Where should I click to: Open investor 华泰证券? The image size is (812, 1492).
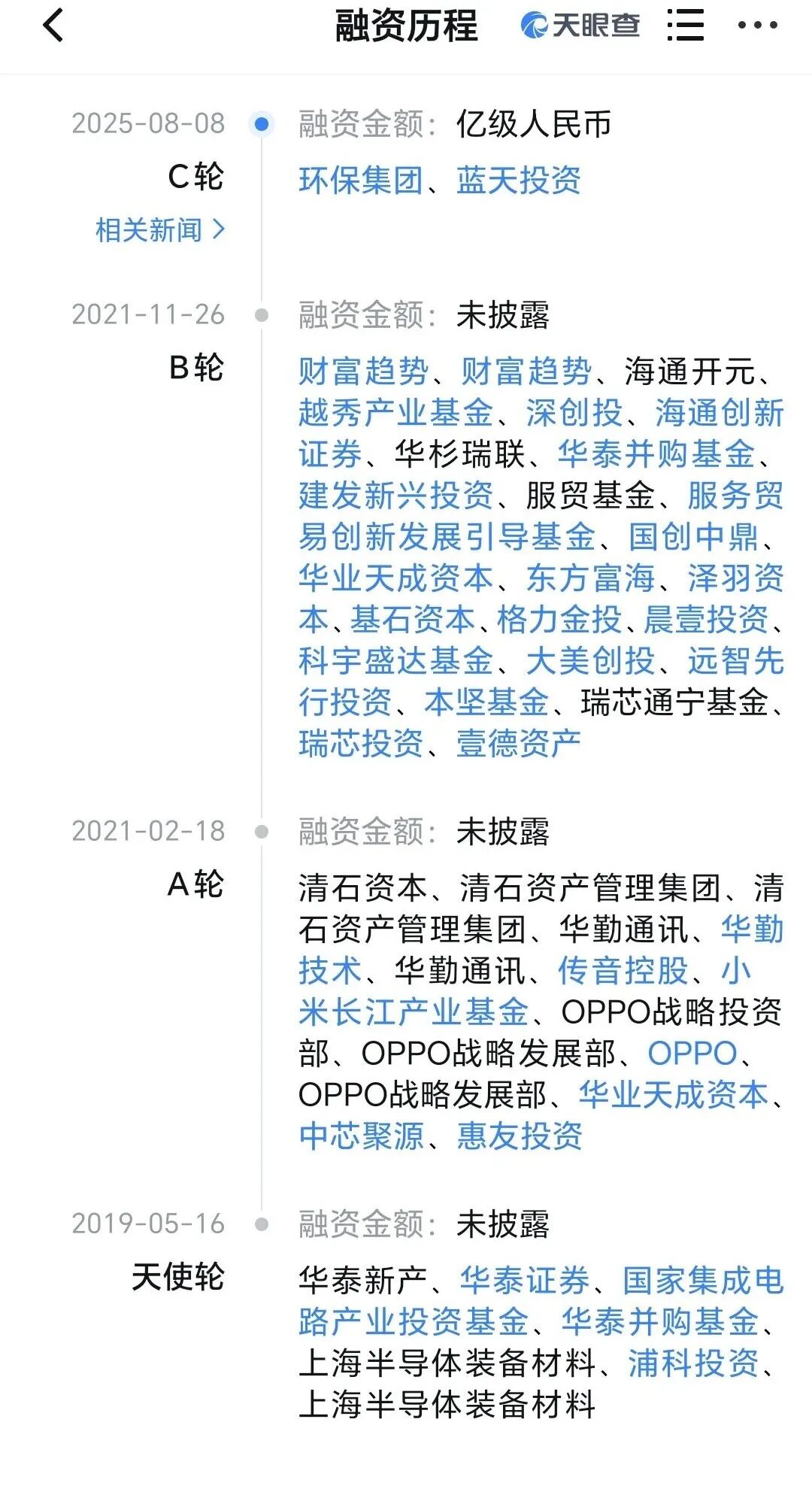point(525,1281)
